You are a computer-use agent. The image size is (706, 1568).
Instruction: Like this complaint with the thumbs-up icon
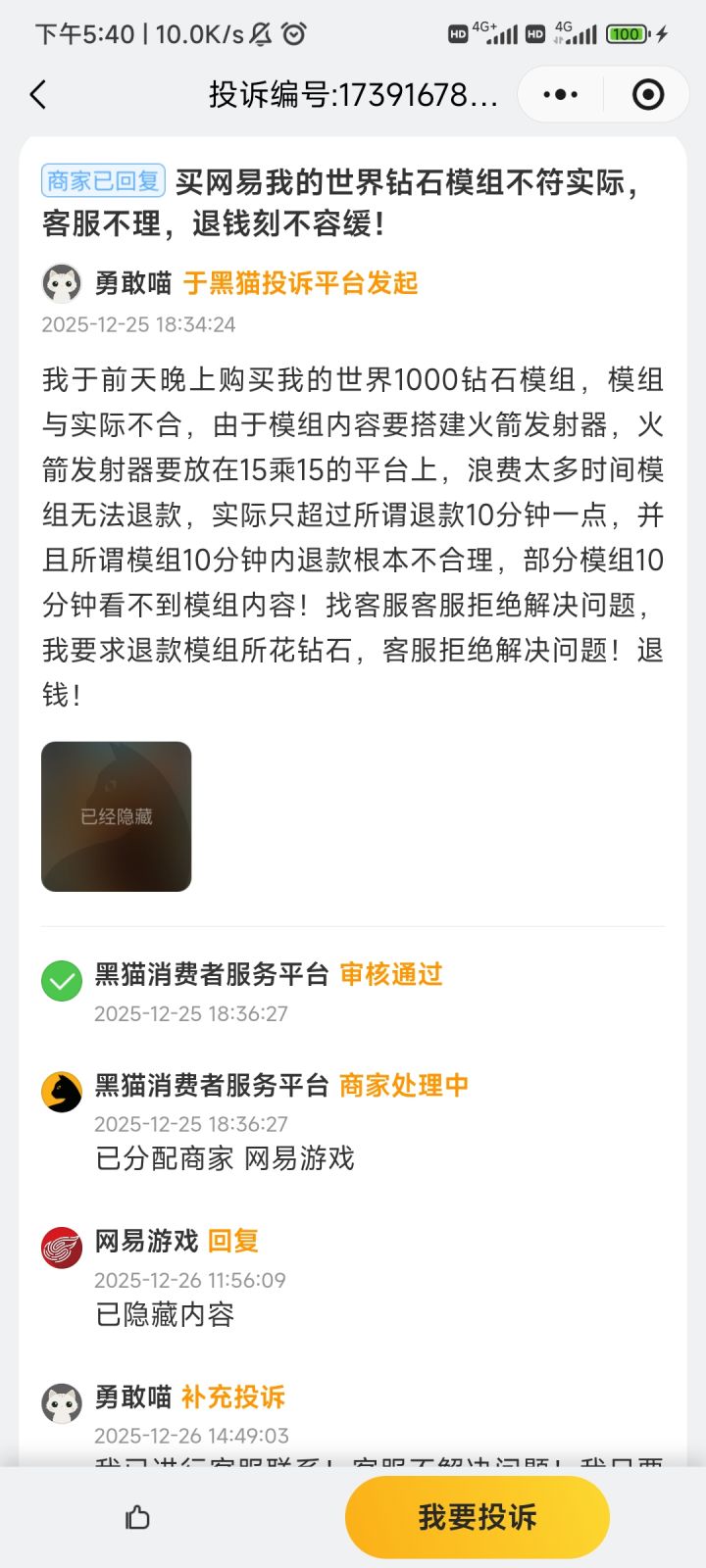coord(138,1517)
